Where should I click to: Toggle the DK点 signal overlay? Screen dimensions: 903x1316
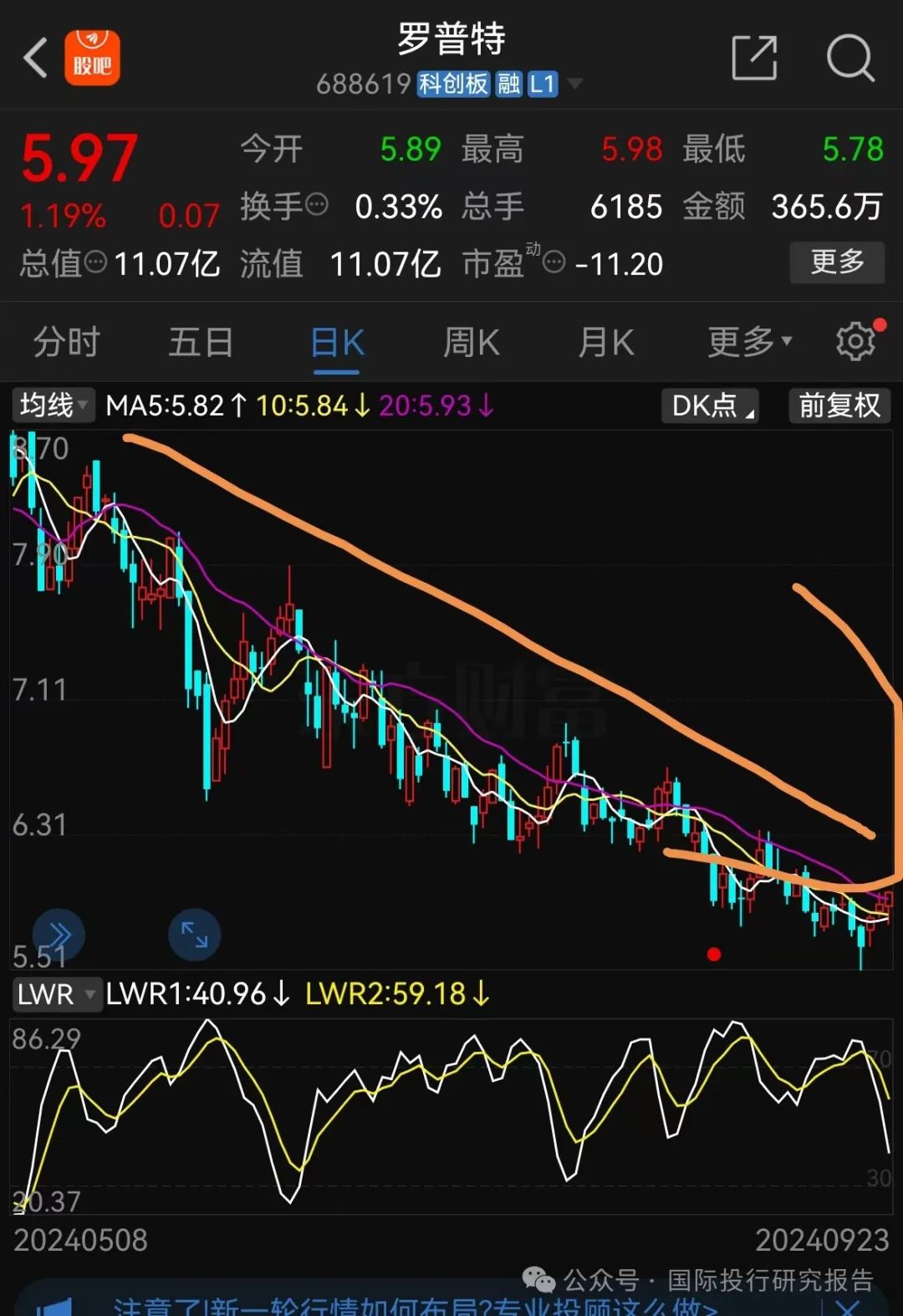tap(709, 406)
